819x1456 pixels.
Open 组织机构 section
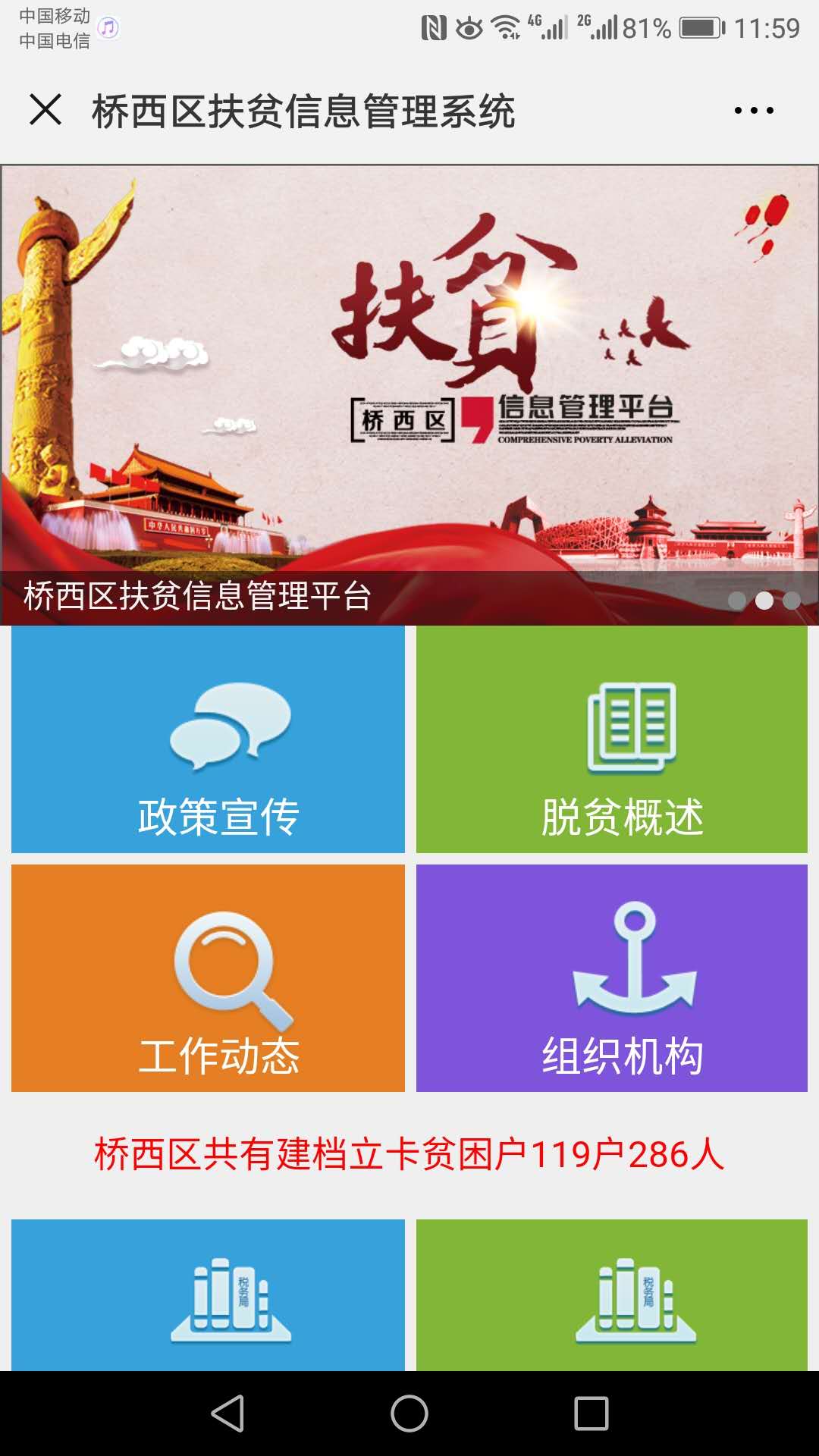612,978
